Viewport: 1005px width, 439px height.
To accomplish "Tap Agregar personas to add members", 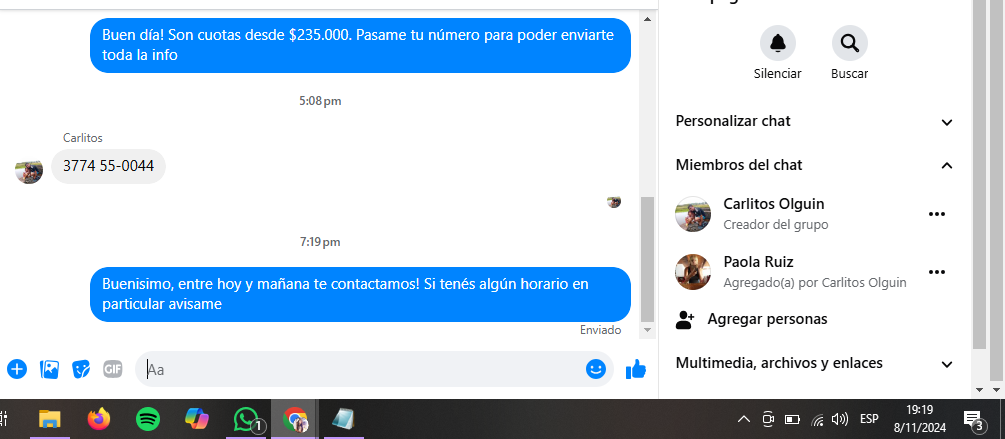I will pyautogui.click(x=766, y=319).
